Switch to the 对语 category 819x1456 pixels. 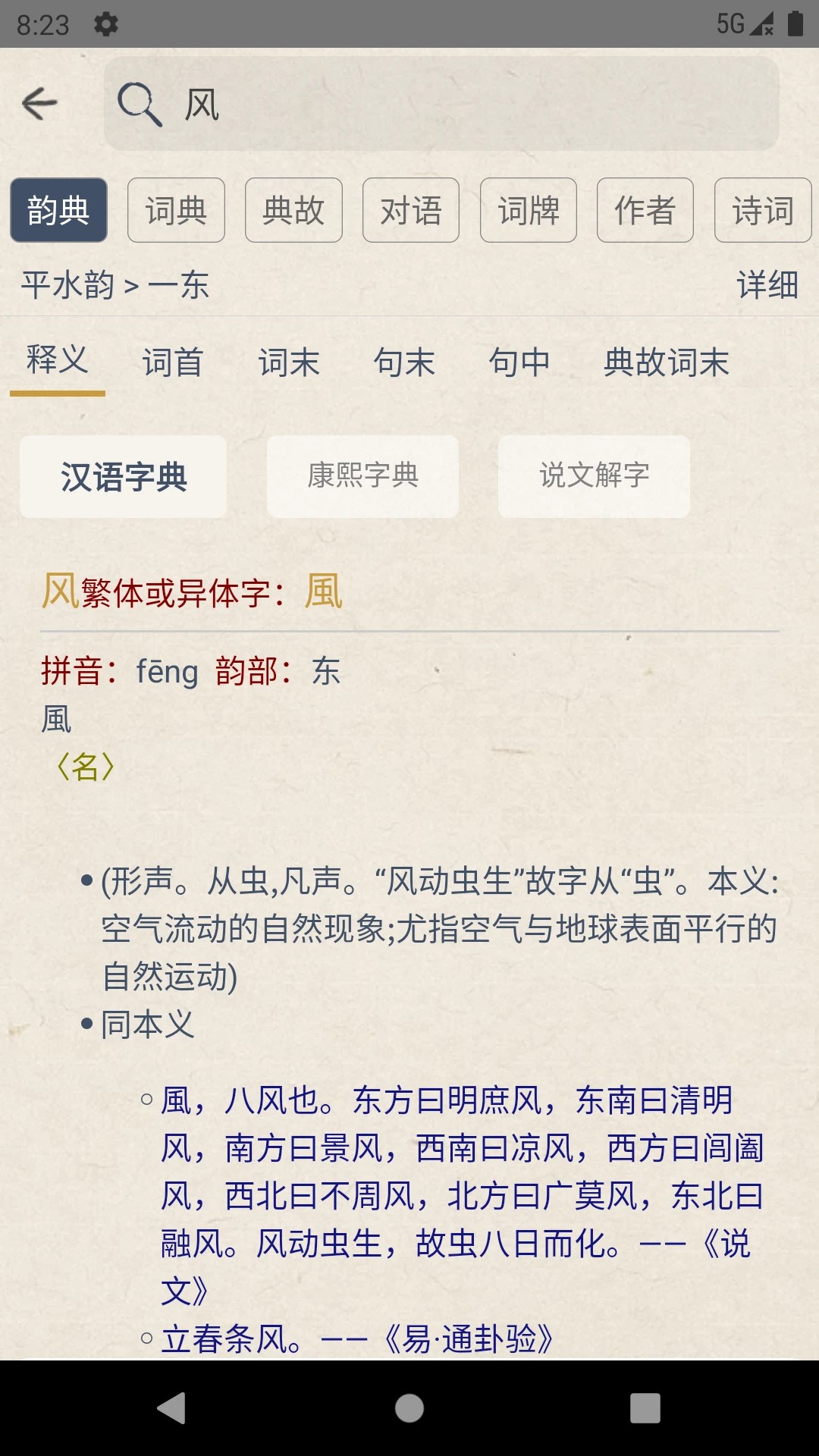(x=411, y=210)
